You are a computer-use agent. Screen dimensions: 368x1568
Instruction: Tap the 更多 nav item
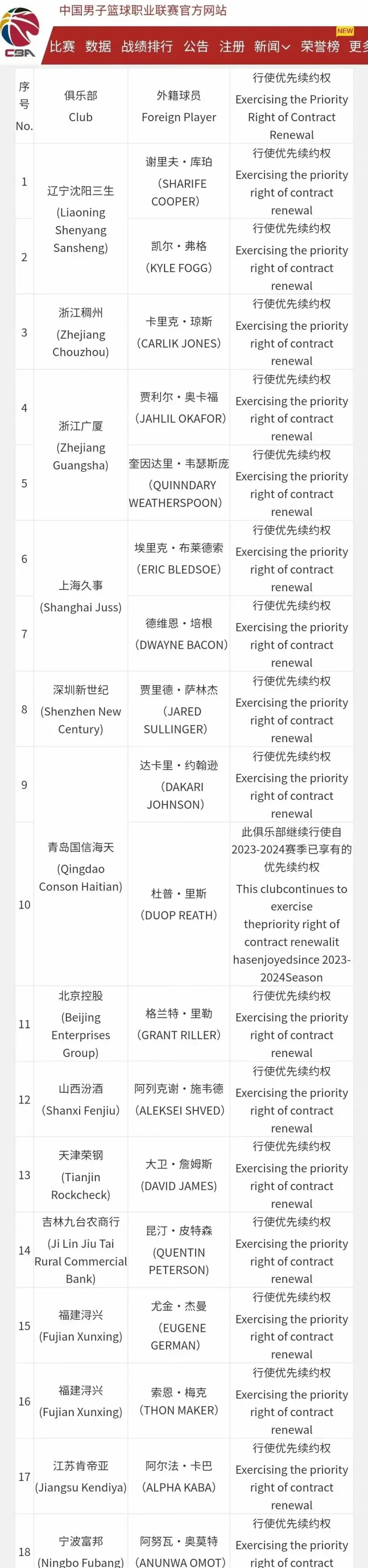[359, 46]
